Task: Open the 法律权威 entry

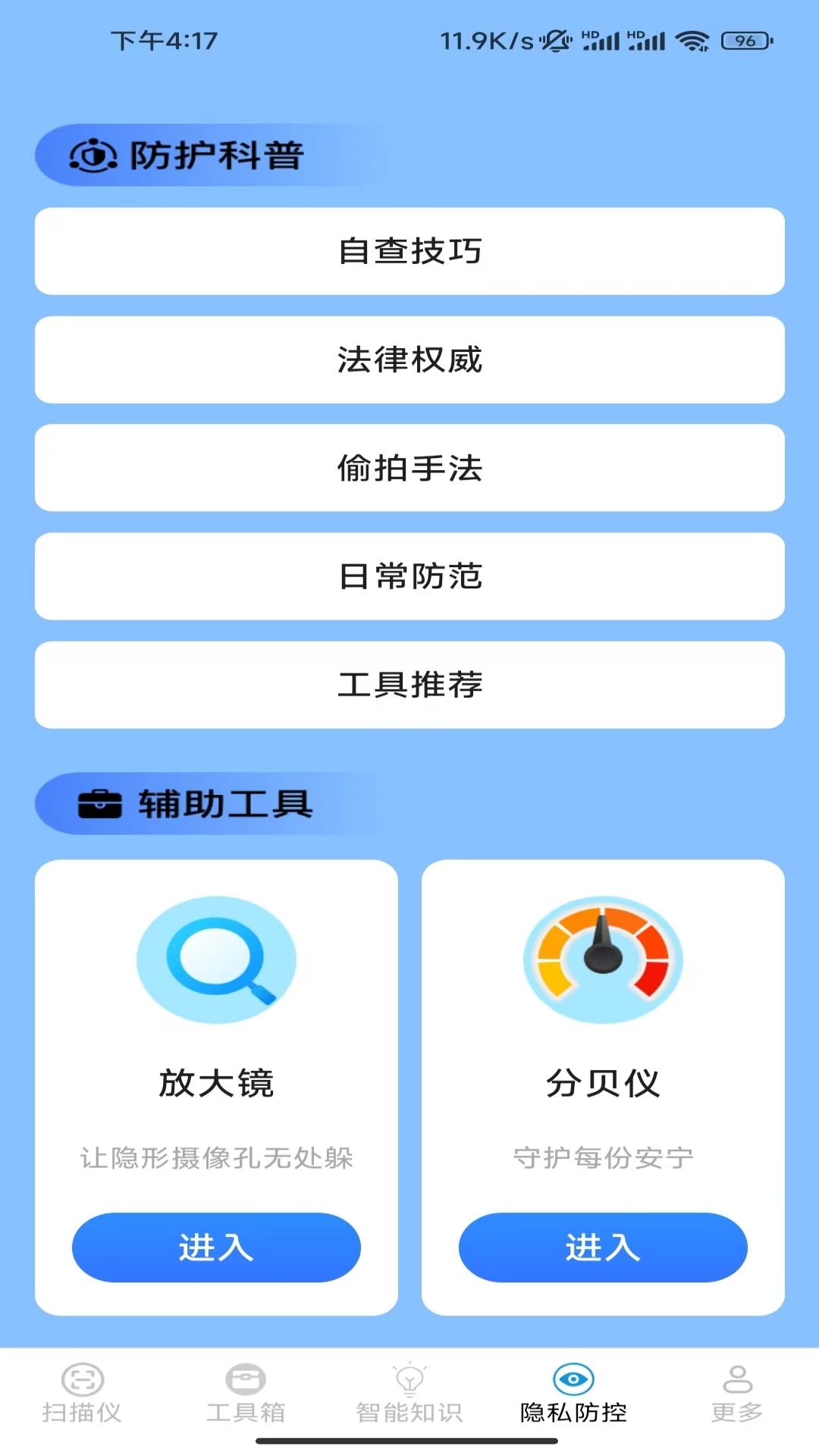Action: coord(409,359)
